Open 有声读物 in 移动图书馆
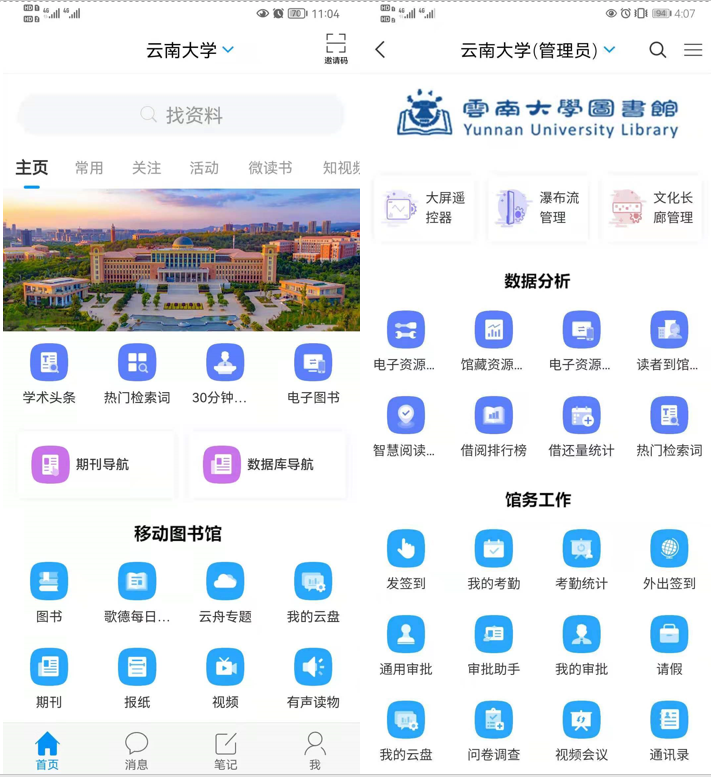Screen dimensions: 711x777 (313, 677)
